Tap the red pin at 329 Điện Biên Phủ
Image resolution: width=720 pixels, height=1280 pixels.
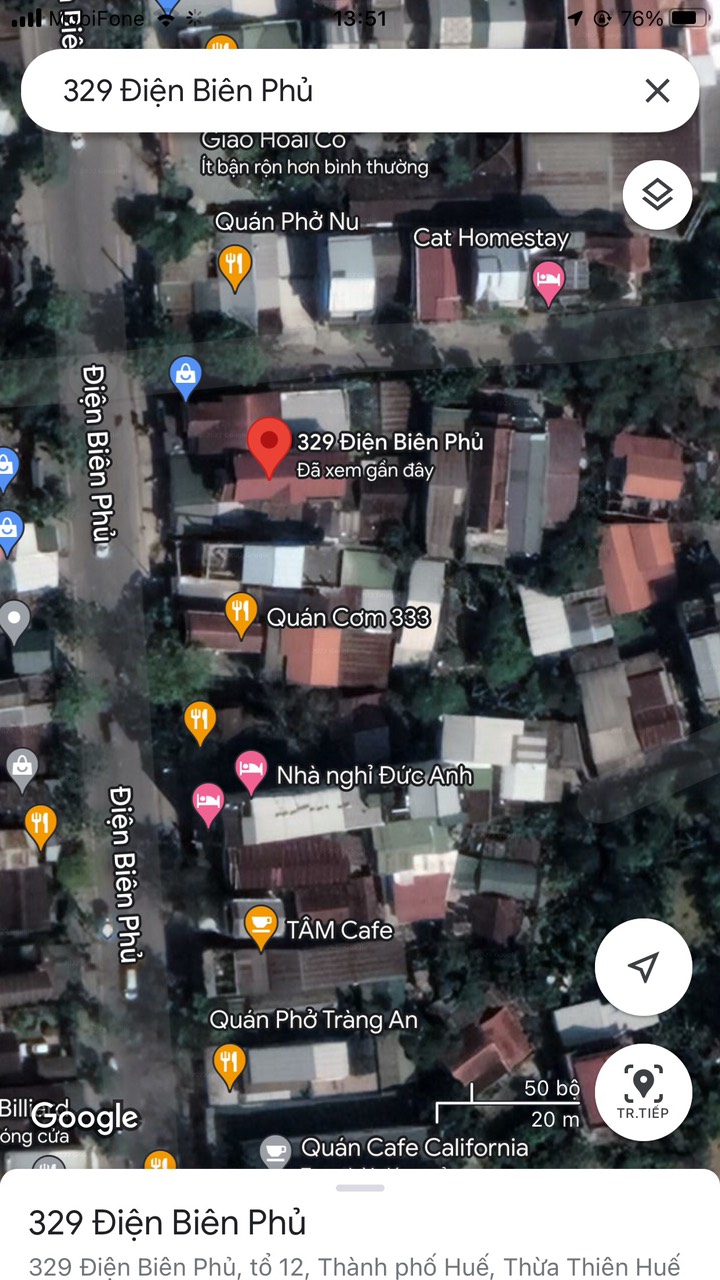(x=268, y=446)
